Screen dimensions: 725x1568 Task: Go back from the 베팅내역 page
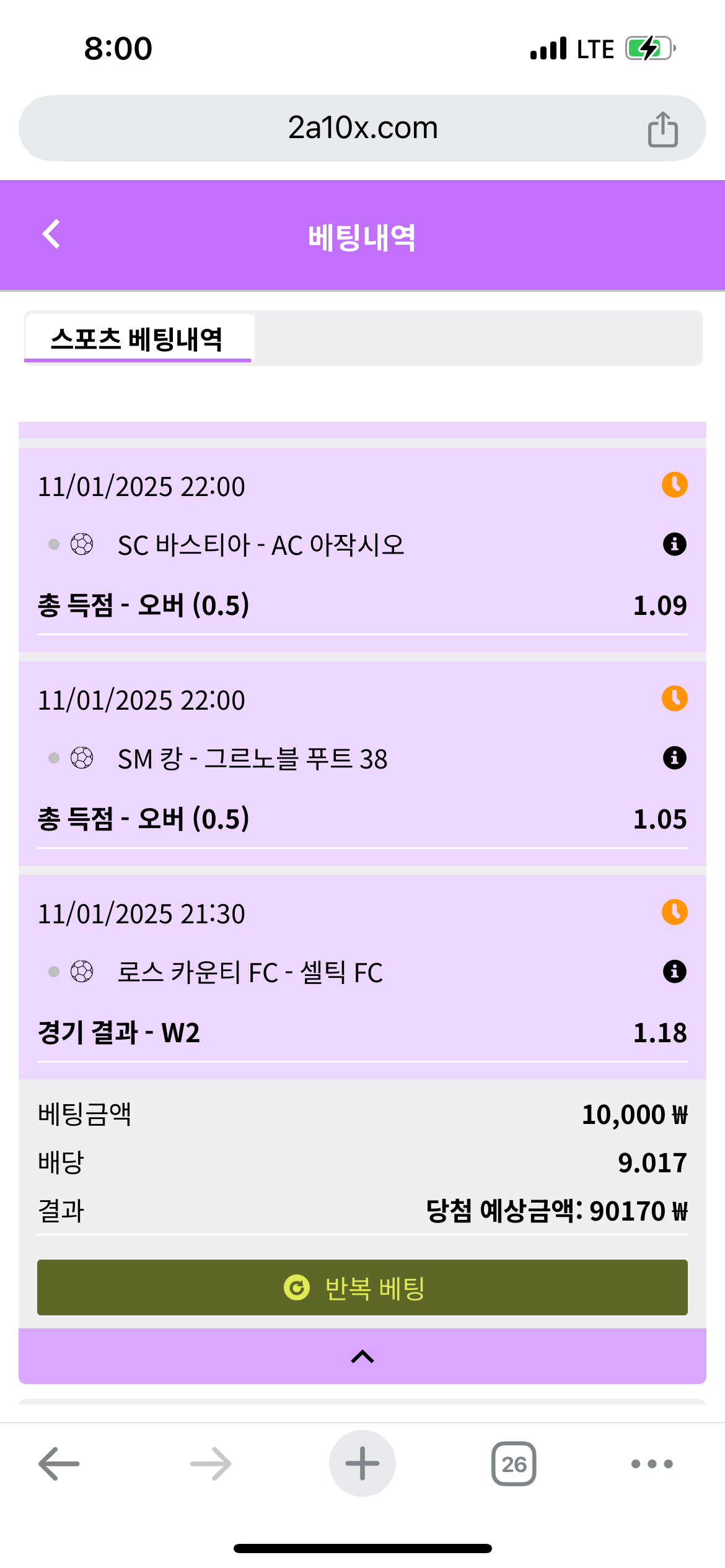click(51, 235)
